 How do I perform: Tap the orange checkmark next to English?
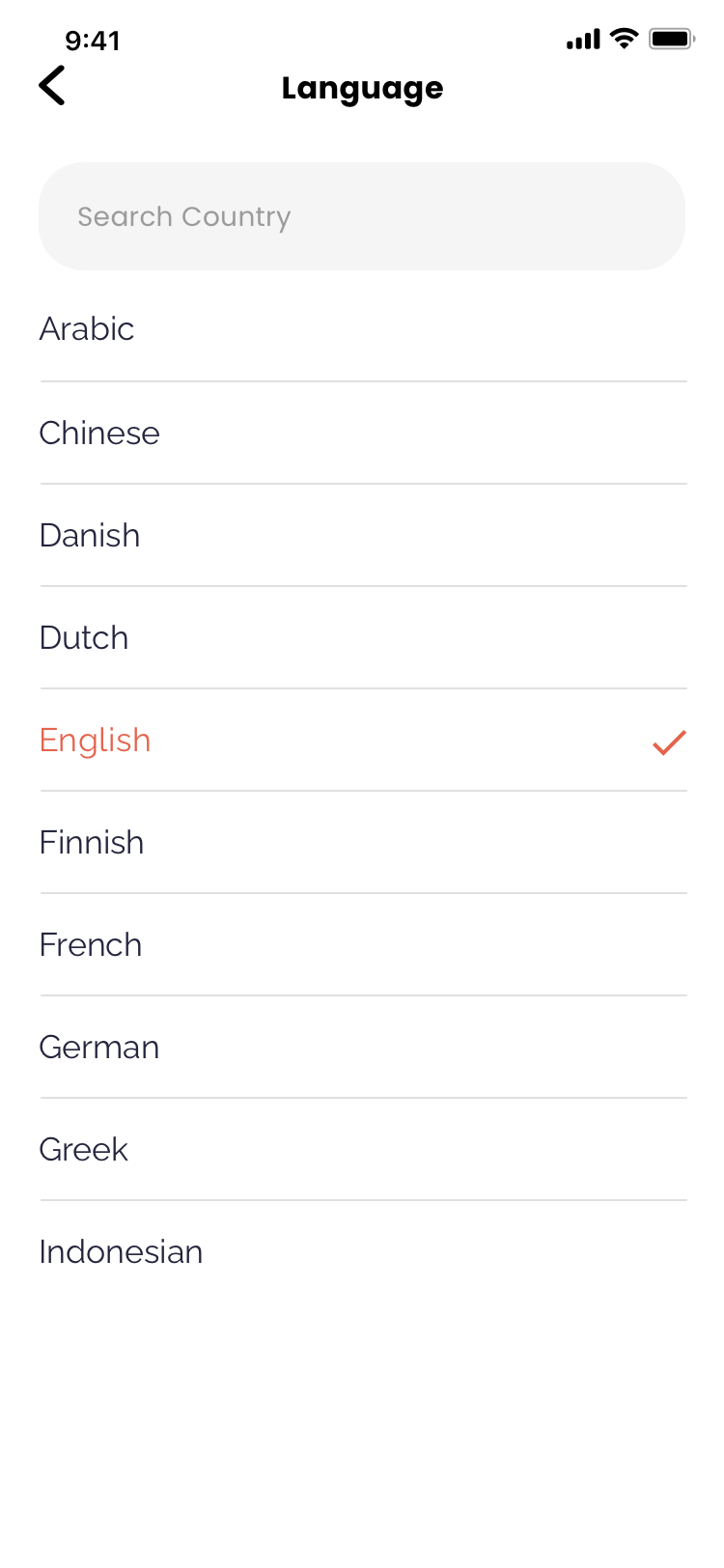tap(668, 743)
